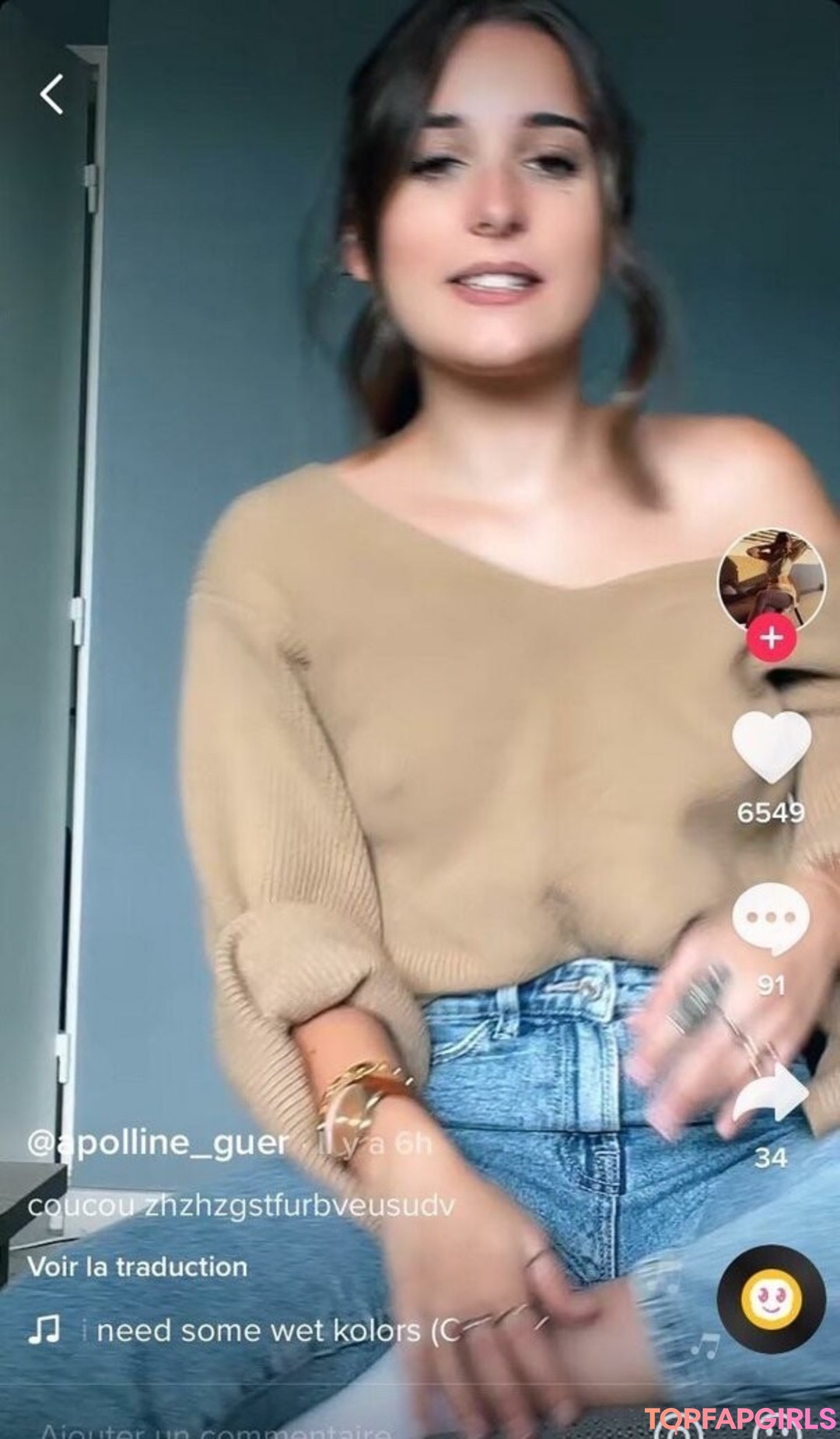Image resolution: width=840 pixels, height=1439 pixels.
Task: Open the @apolline_guer username
Action: [158, 1143]
